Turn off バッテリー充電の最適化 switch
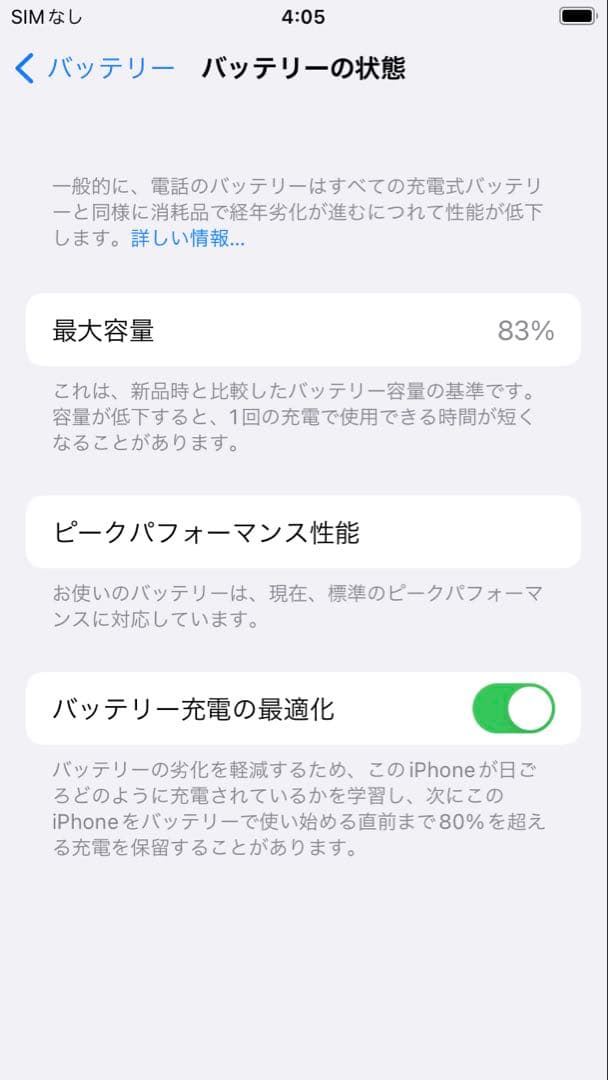 point(514,708)
